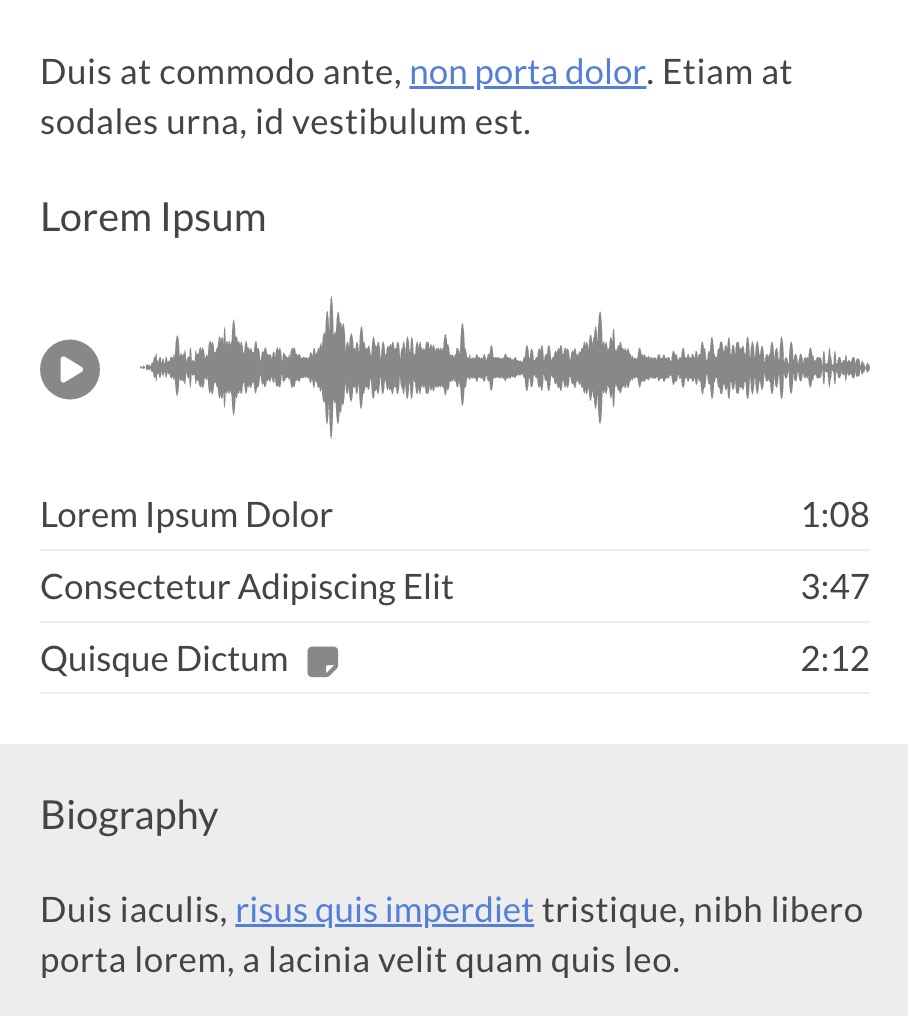Open the note icon beside Quisque Dictum
Screen dimensions: 908x1016
pyautogui.click(x=322, y=662)
